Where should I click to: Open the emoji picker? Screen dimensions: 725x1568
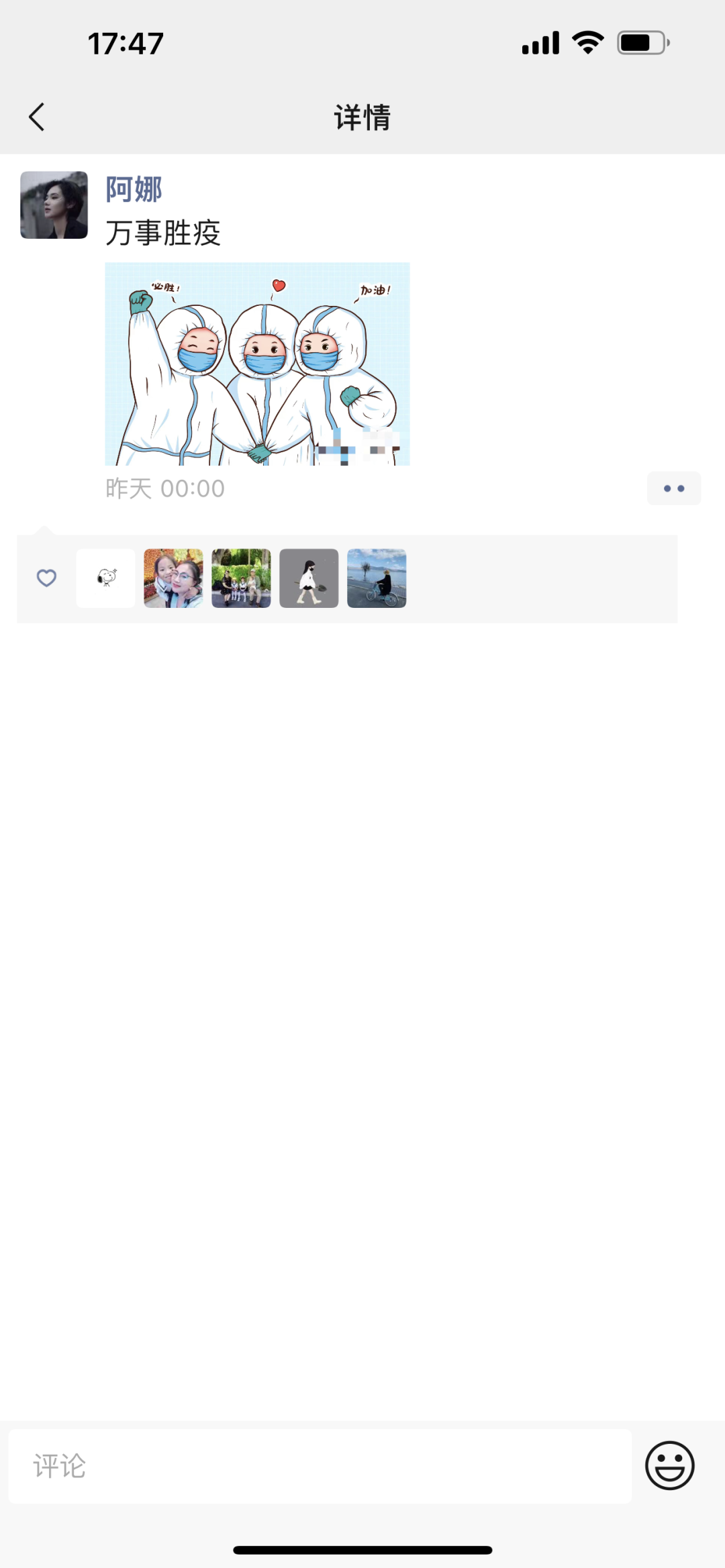669,1466
